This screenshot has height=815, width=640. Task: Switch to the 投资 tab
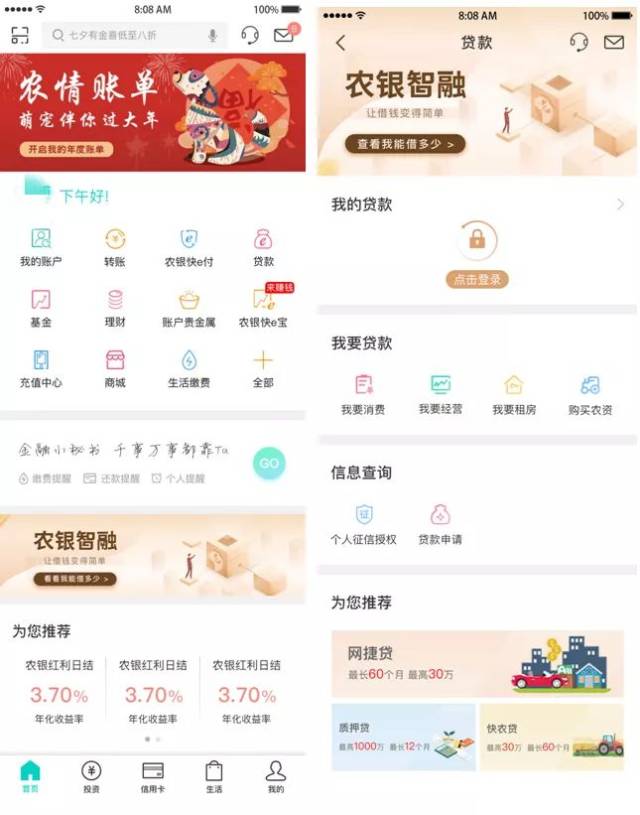(92, 777)
